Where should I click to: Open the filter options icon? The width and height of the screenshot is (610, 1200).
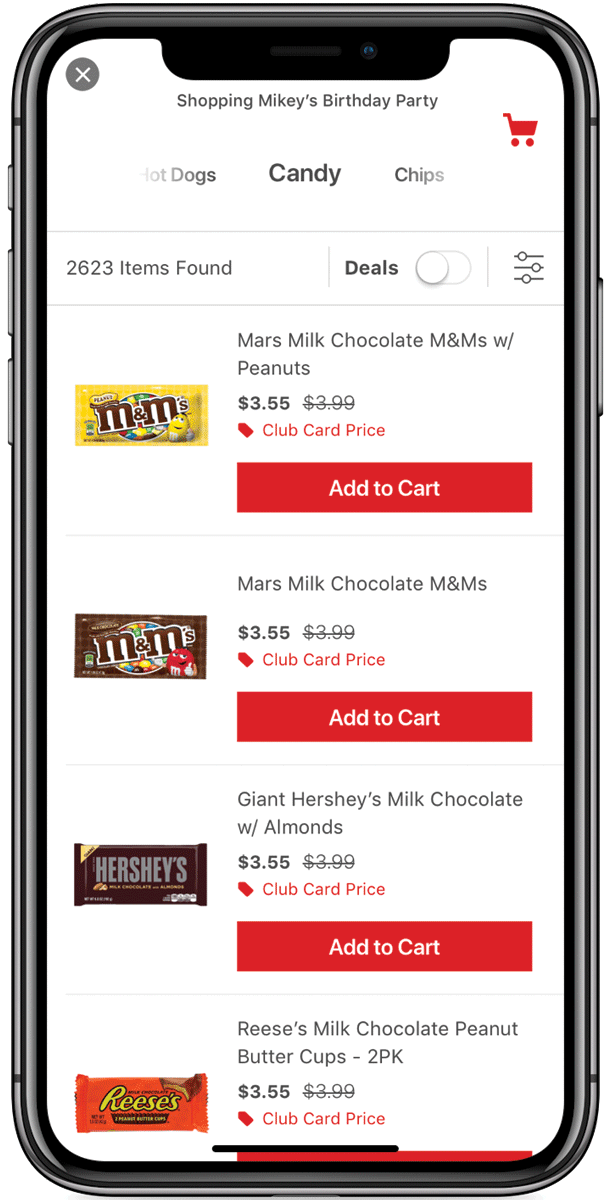pyautogui.click(x=528, y=268)
